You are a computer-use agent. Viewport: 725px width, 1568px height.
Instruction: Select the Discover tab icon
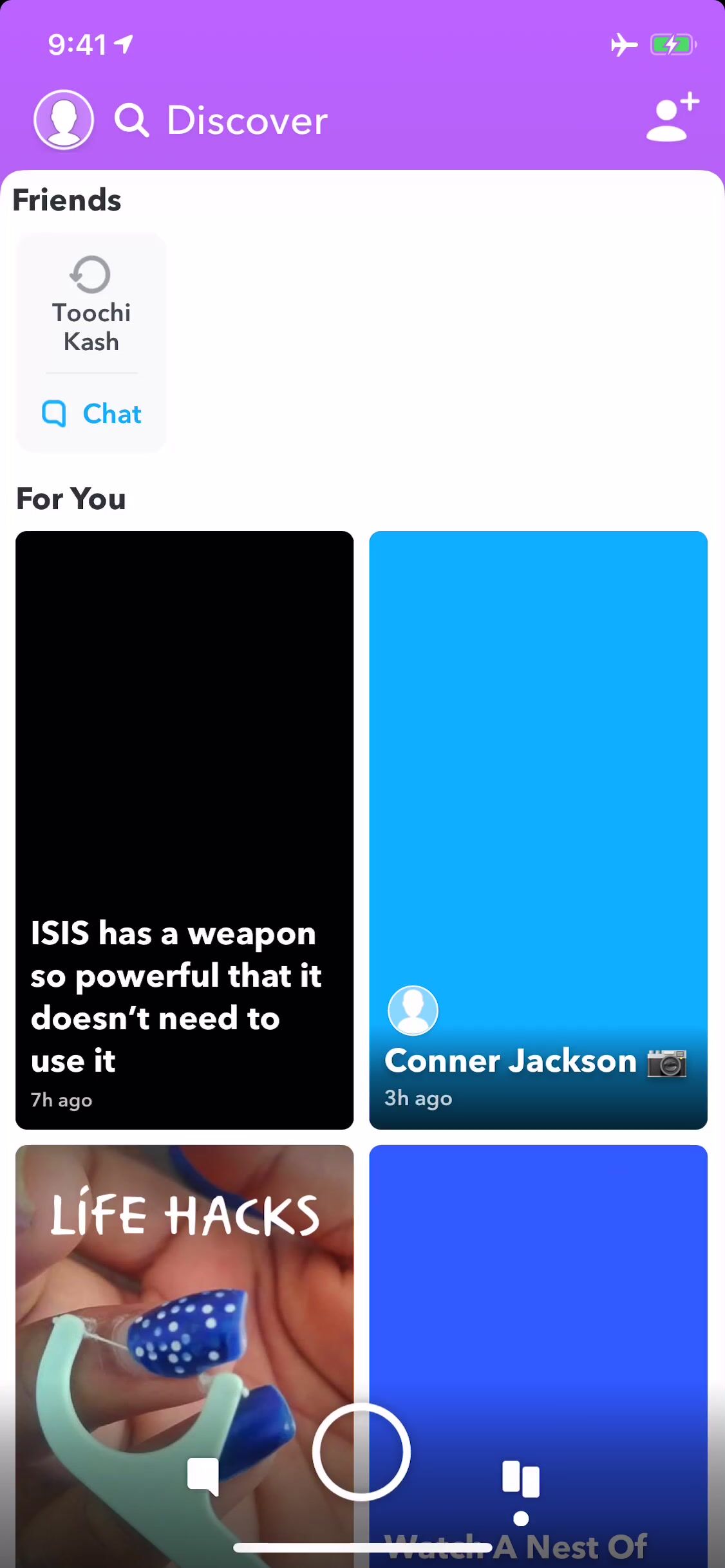click(x=521, y=1478)
